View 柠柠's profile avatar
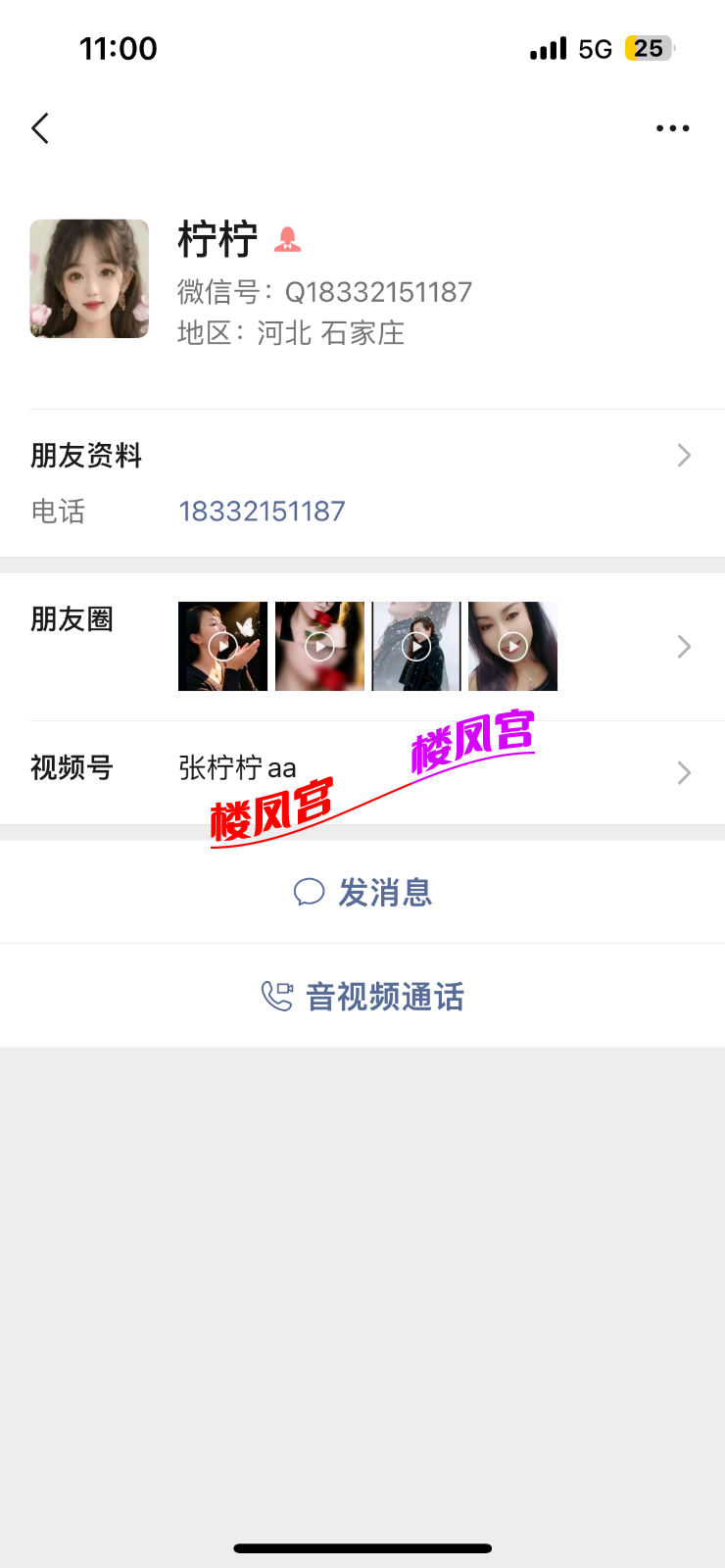The image size is (725, 1568). coord(89,279)
